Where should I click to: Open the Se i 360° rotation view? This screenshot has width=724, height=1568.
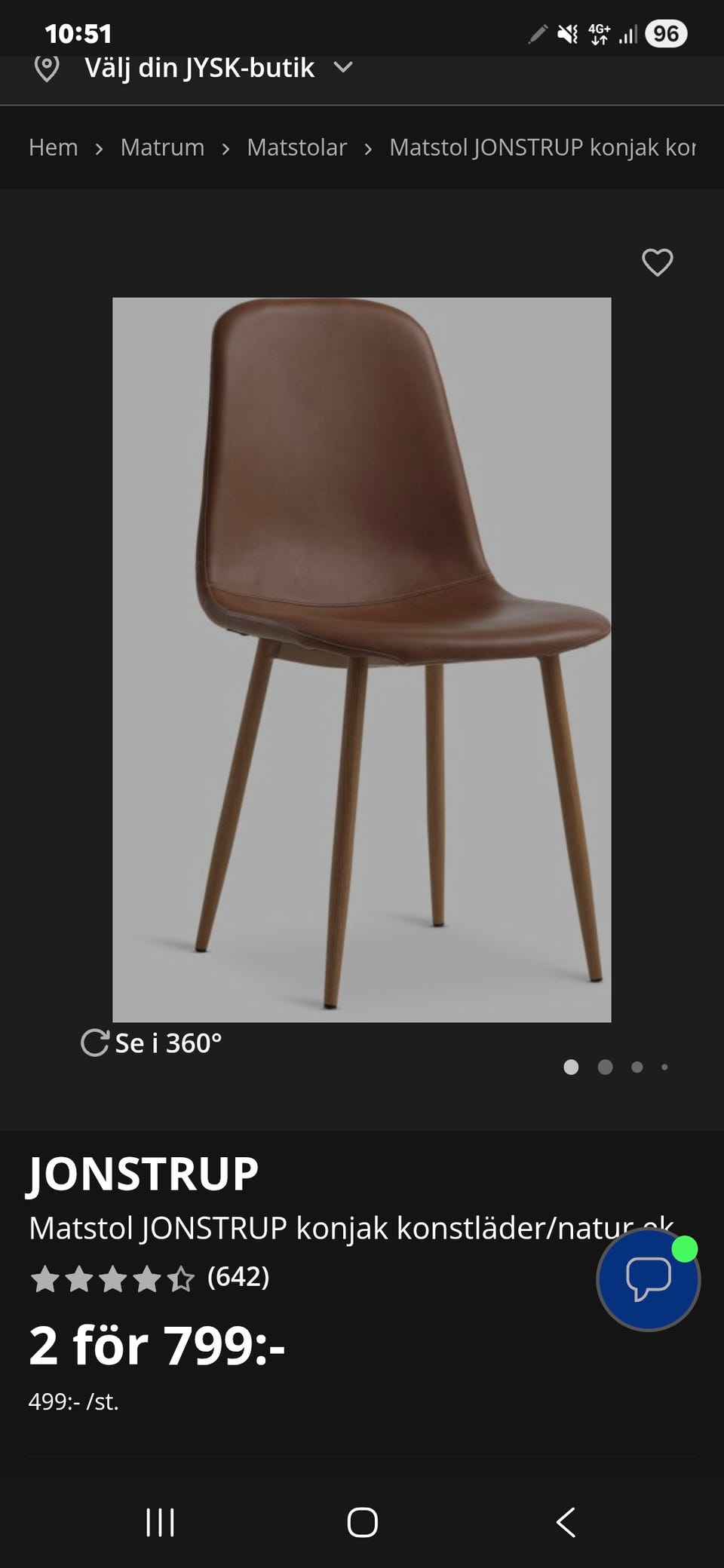[152, 1044]
